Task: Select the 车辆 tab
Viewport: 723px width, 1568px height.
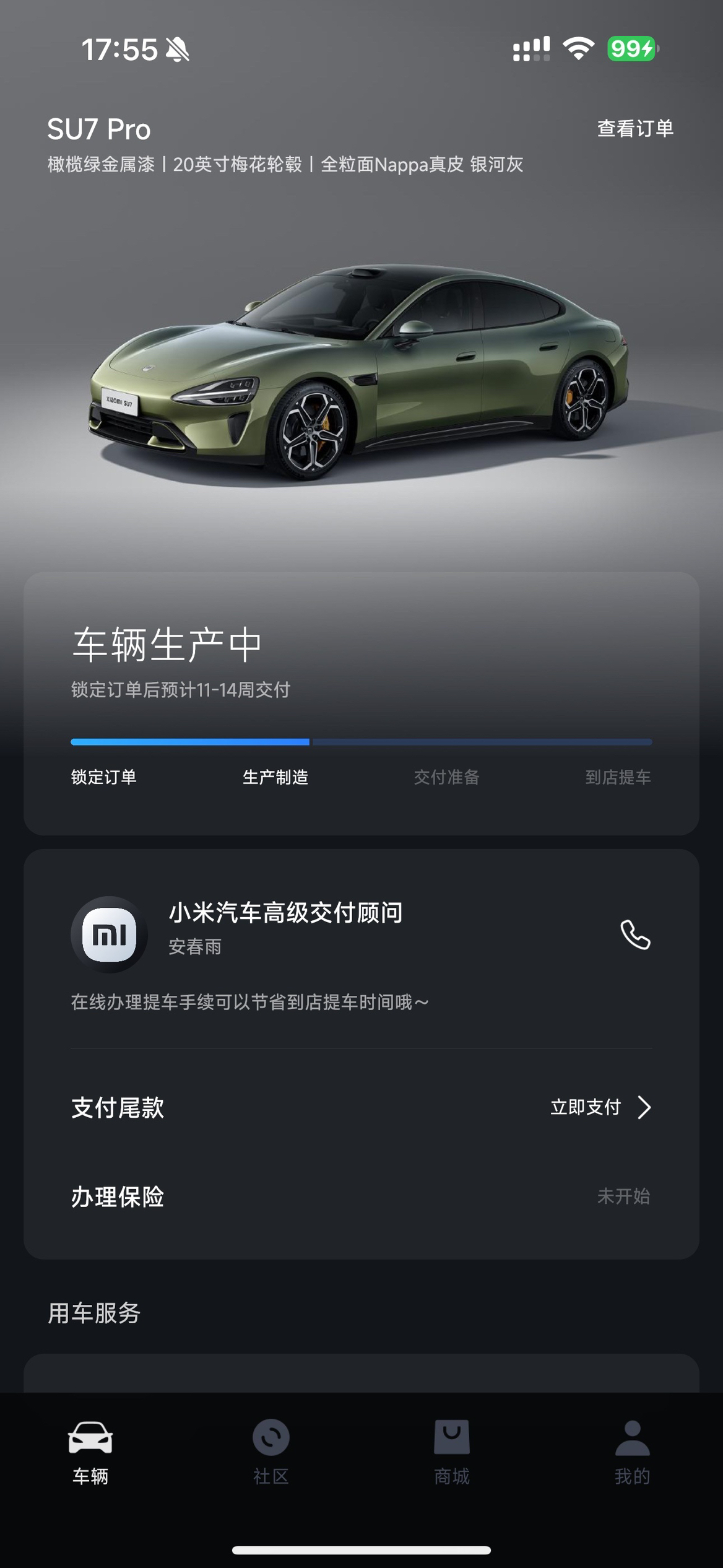Action: tap(90, 1452)
